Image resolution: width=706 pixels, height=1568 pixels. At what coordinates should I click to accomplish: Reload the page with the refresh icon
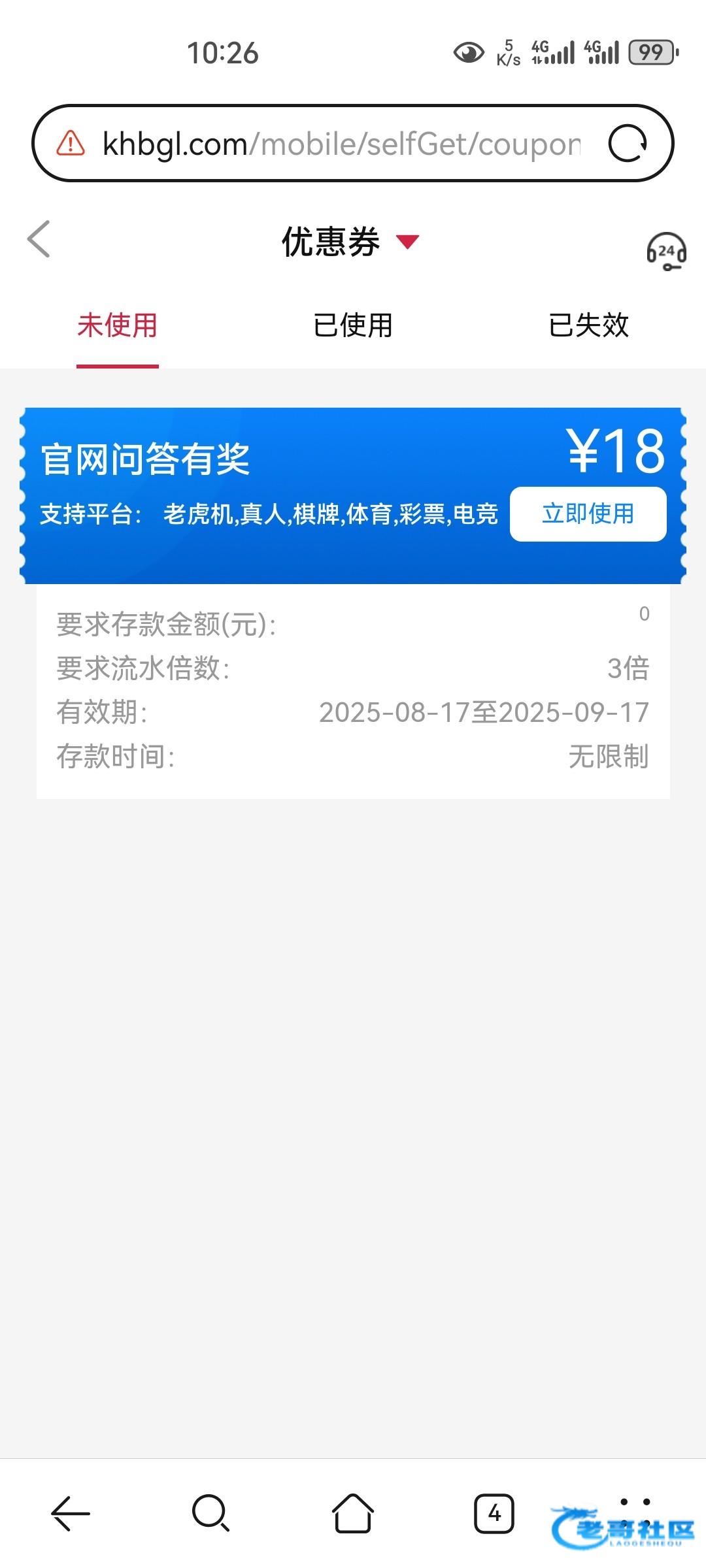click(628, 143)
